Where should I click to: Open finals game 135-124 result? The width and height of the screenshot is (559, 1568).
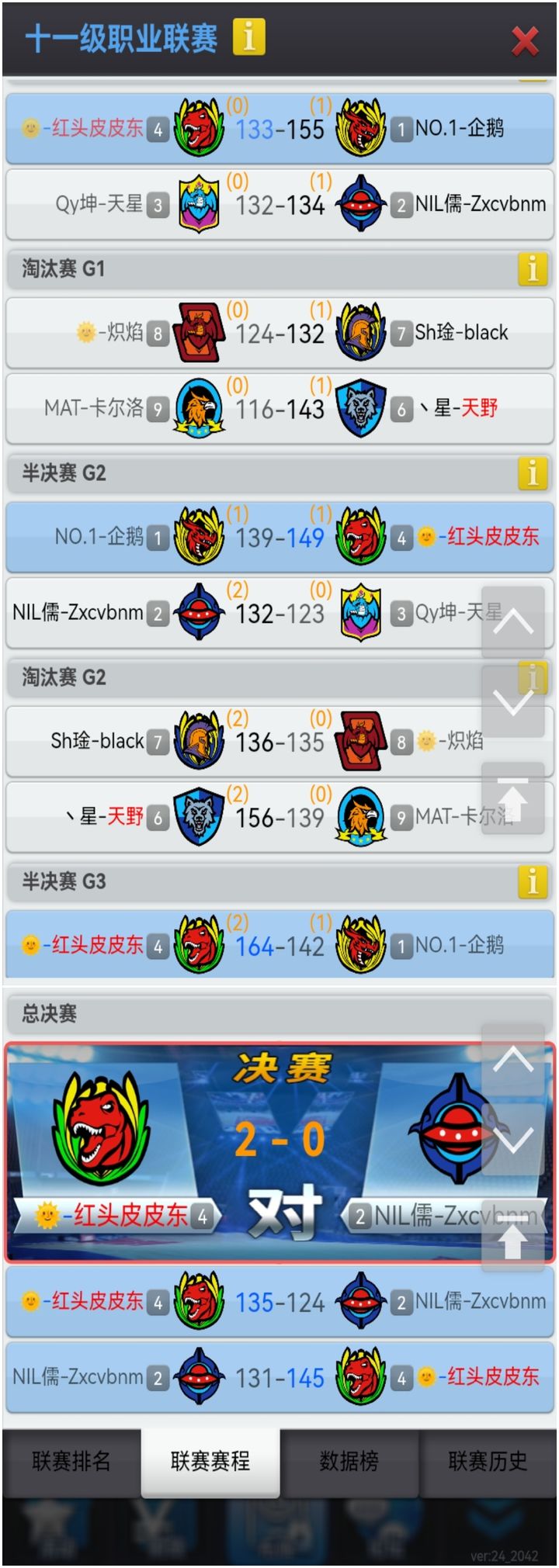click(x=279, y=1302)
